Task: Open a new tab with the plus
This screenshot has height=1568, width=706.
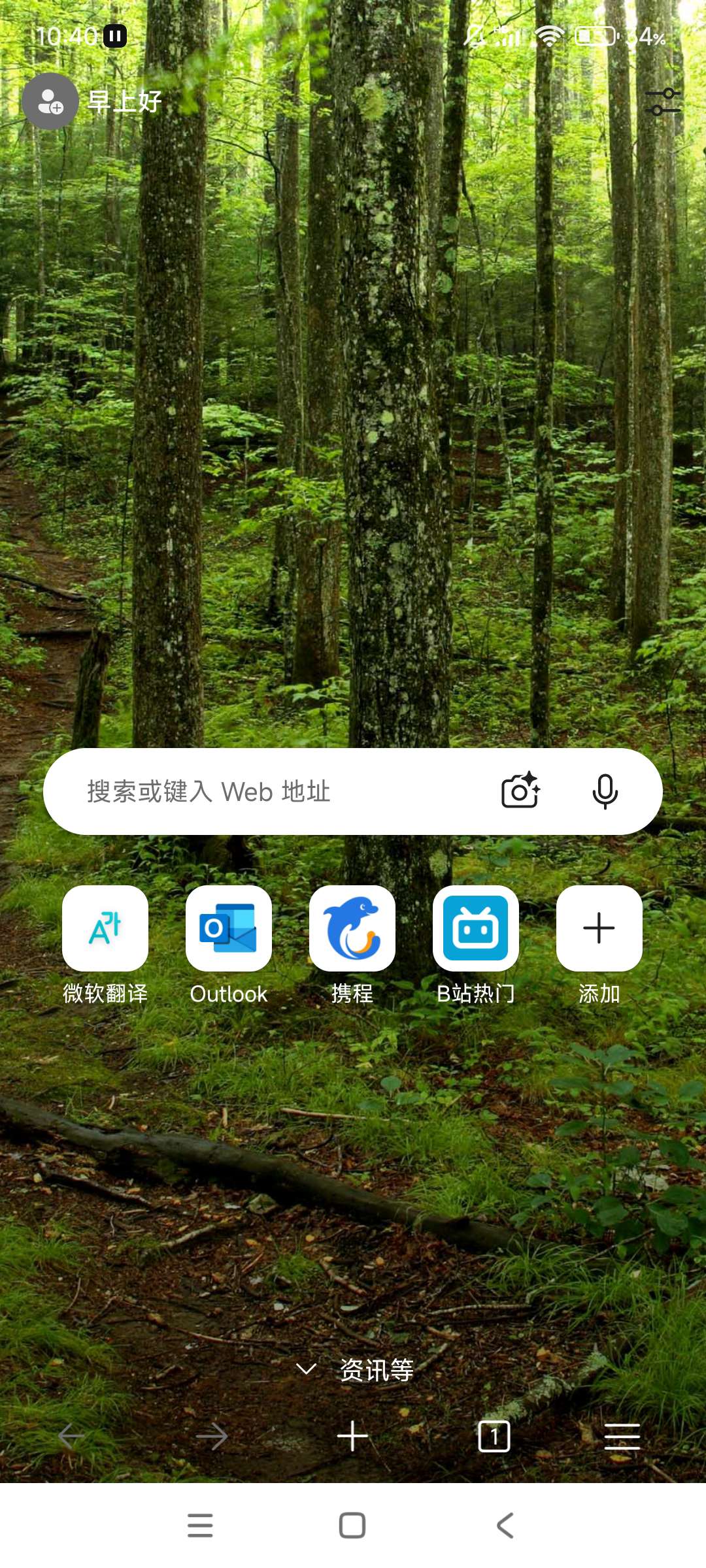Action: pyautogui.click(x=352, y=1436)
